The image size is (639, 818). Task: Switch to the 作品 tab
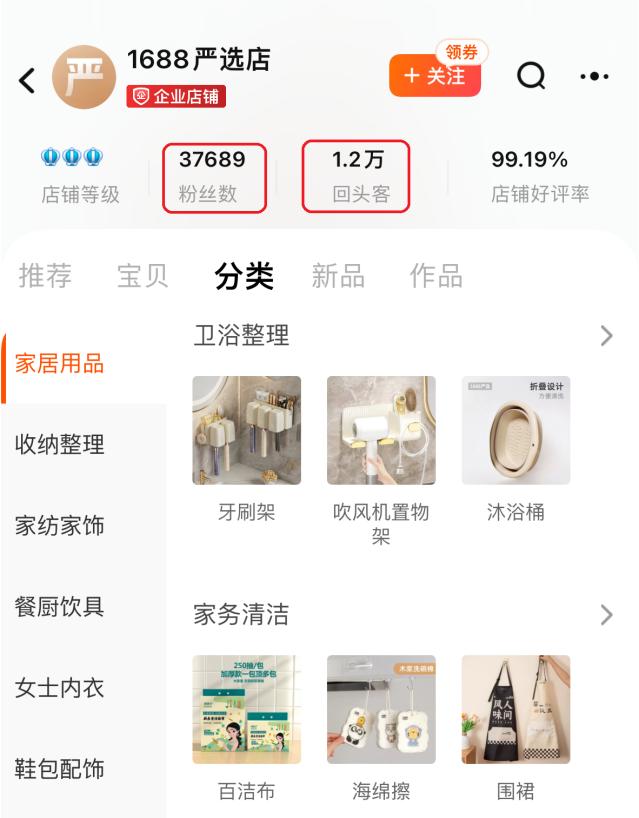tap(436, 276)
